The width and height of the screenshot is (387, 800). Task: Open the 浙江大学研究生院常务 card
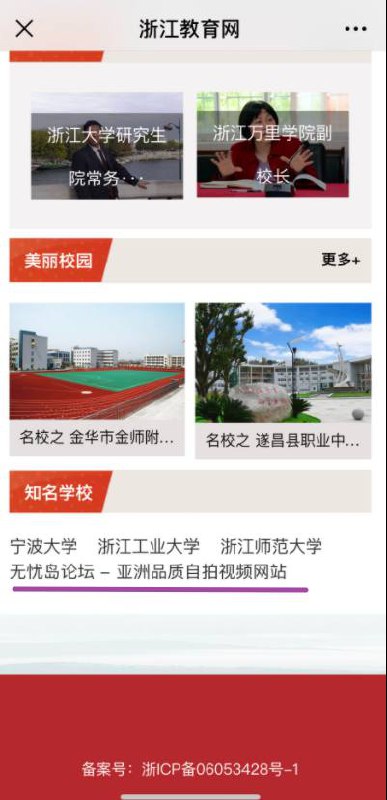[x=107, y=146]
